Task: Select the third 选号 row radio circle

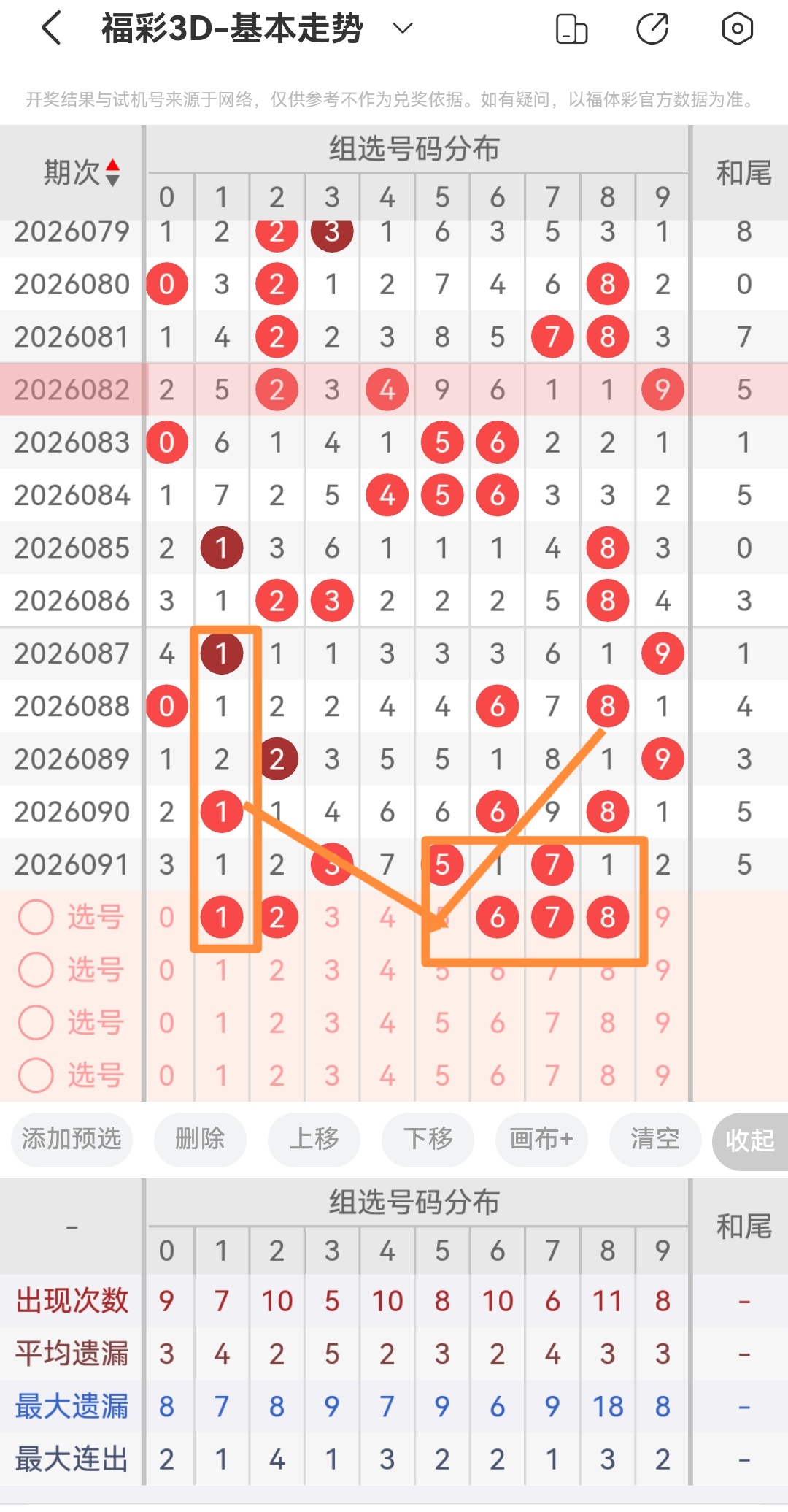Action: point(35,1022)
